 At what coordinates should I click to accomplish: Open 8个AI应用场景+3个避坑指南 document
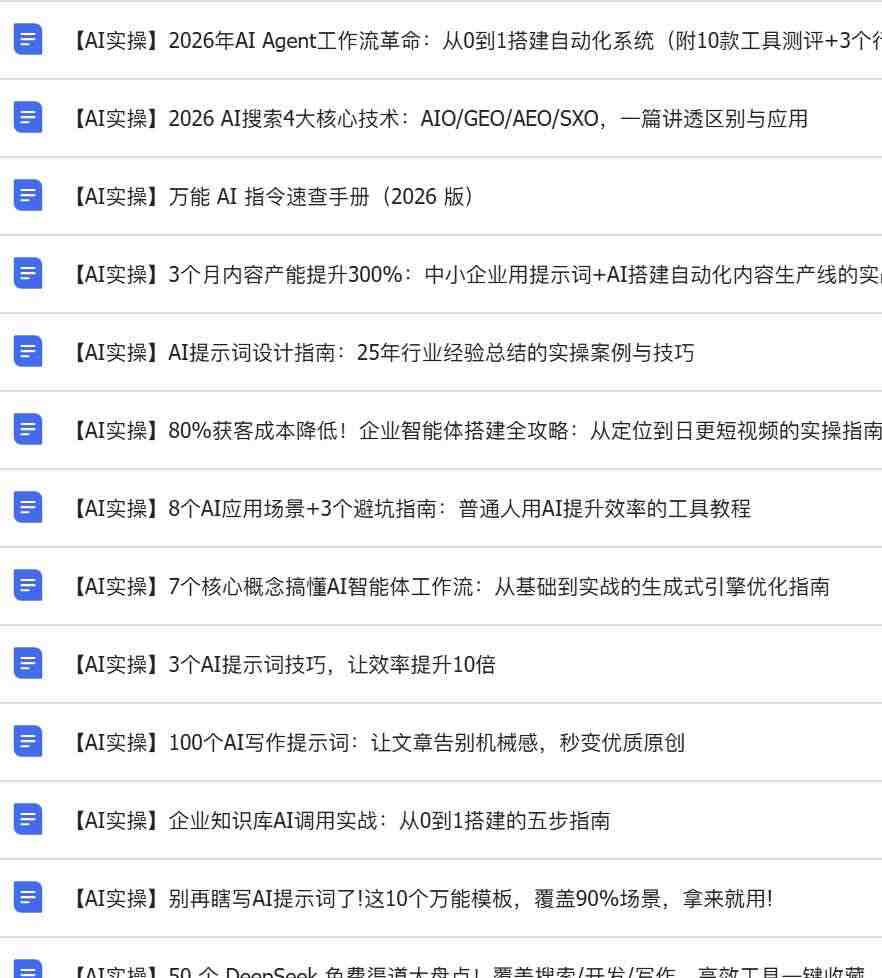pyautogui.click(x=441, y=508)
